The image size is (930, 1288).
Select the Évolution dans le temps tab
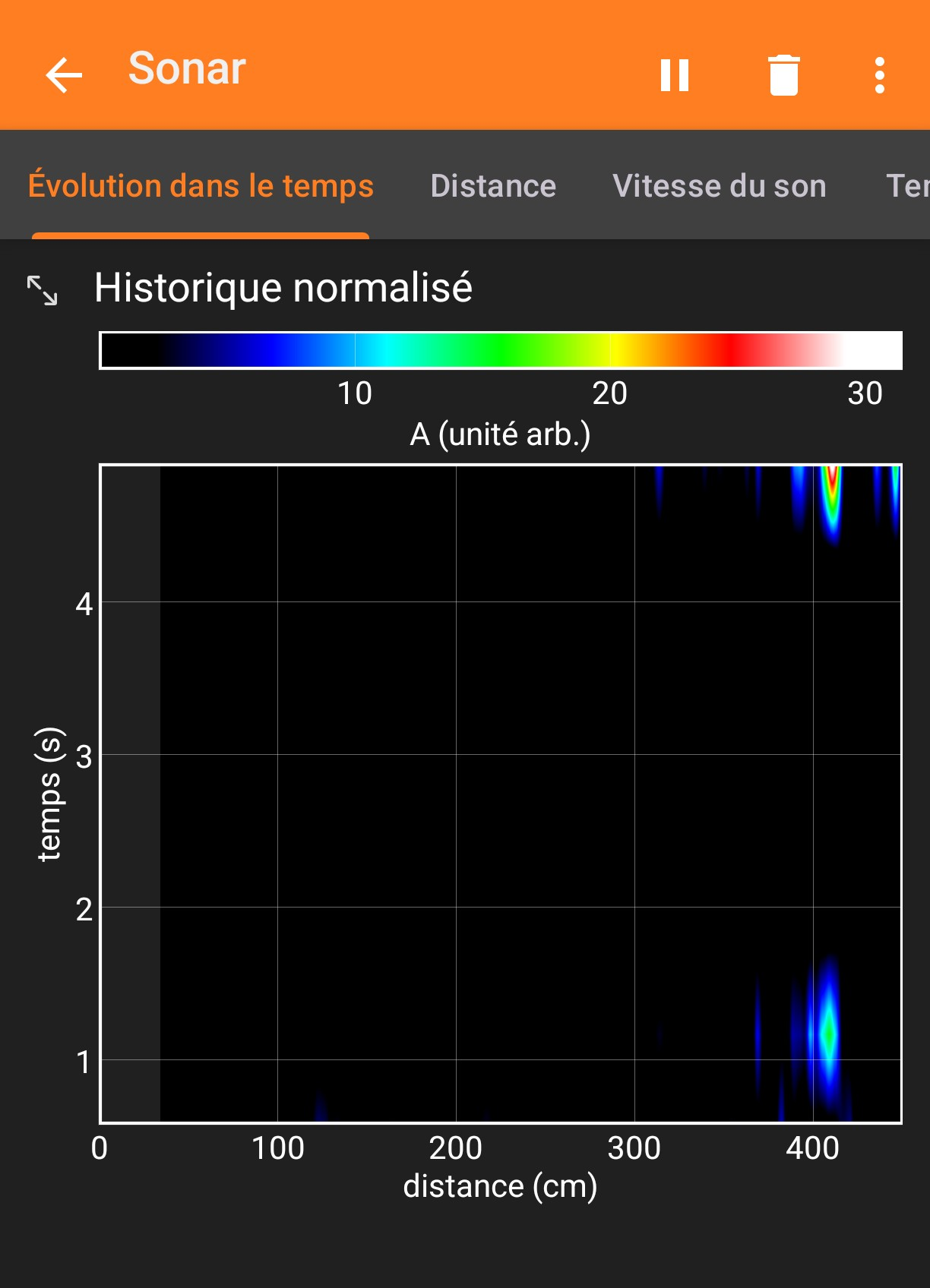(x=201, y=186)
